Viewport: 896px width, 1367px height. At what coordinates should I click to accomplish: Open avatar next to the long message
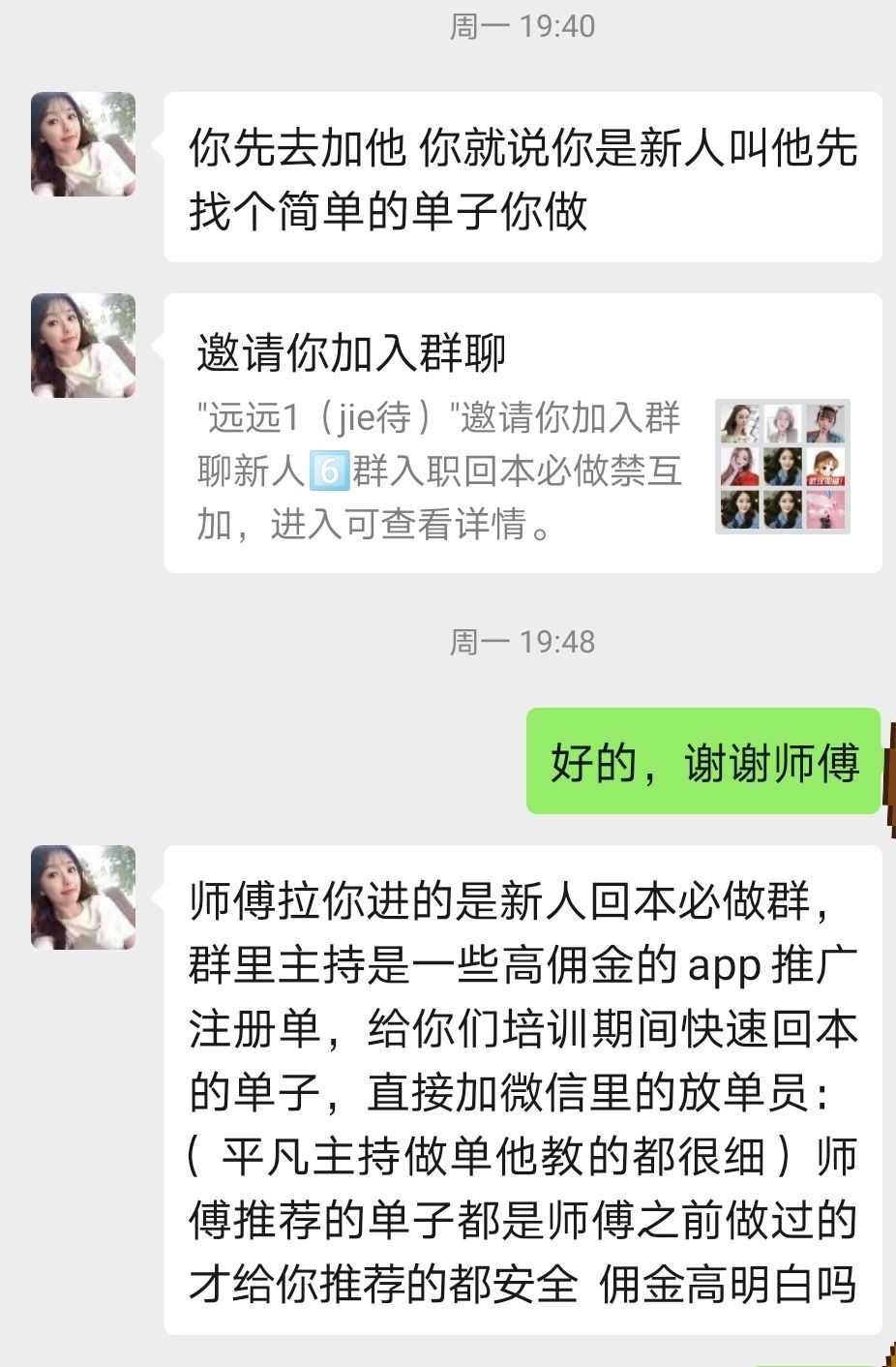(x=80, y=891)
